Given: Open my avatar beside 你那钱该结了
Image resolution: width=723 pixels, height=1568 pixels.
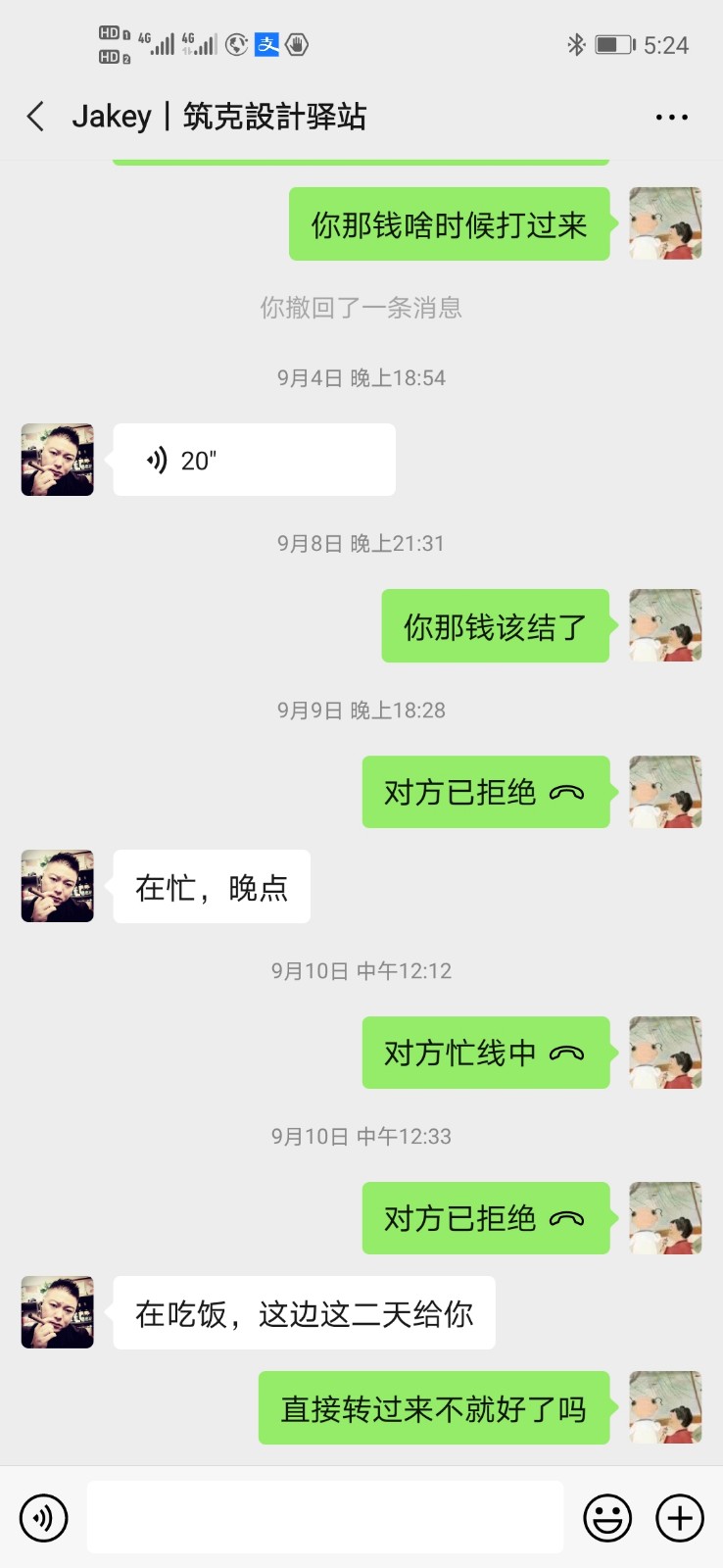Looking at the screenshot, I should tap(665, 625).
